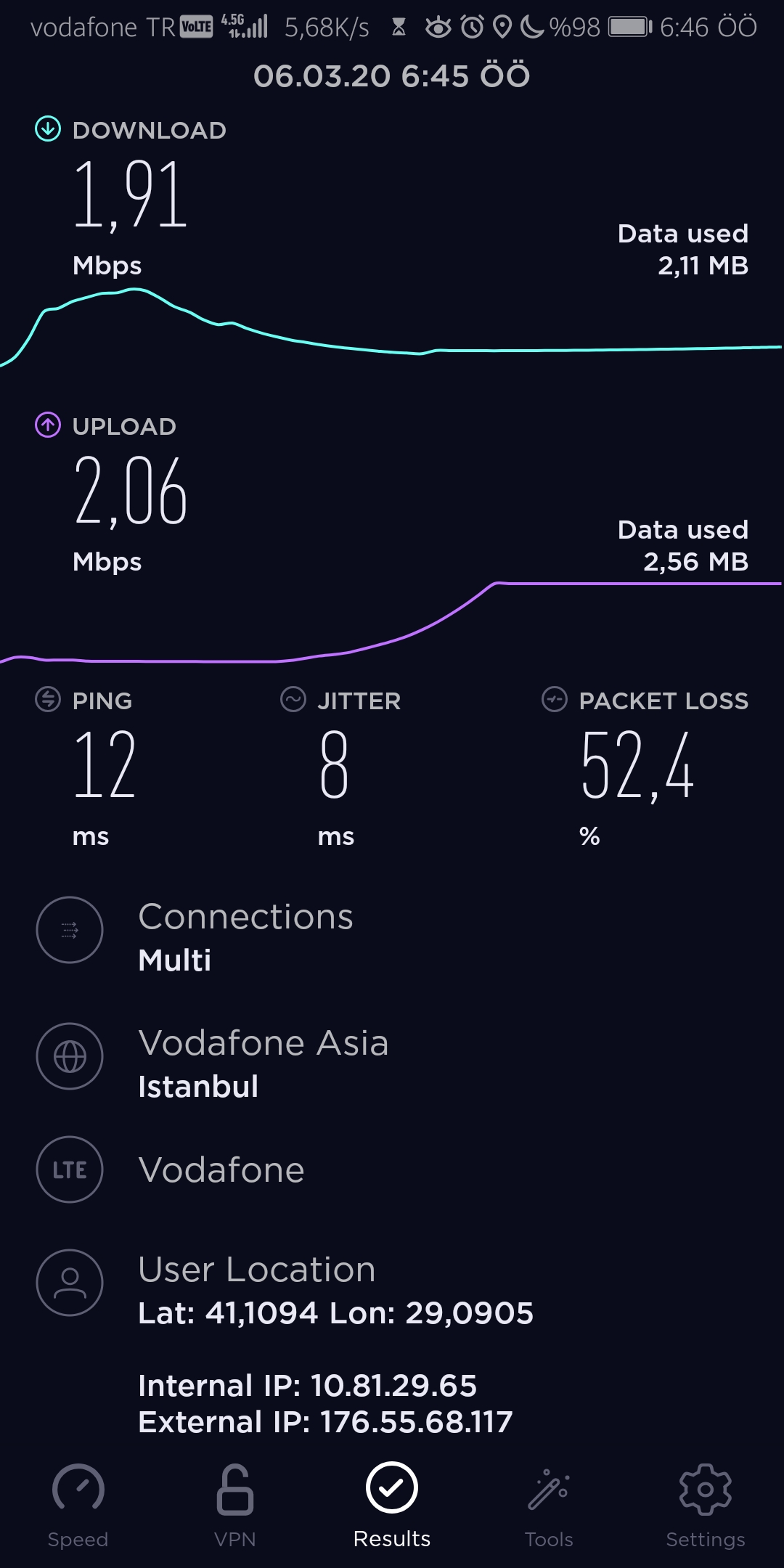Go to the Tools tab
The height and width of the screenshot is (1568, 784).
click(x=549, y=1506)
